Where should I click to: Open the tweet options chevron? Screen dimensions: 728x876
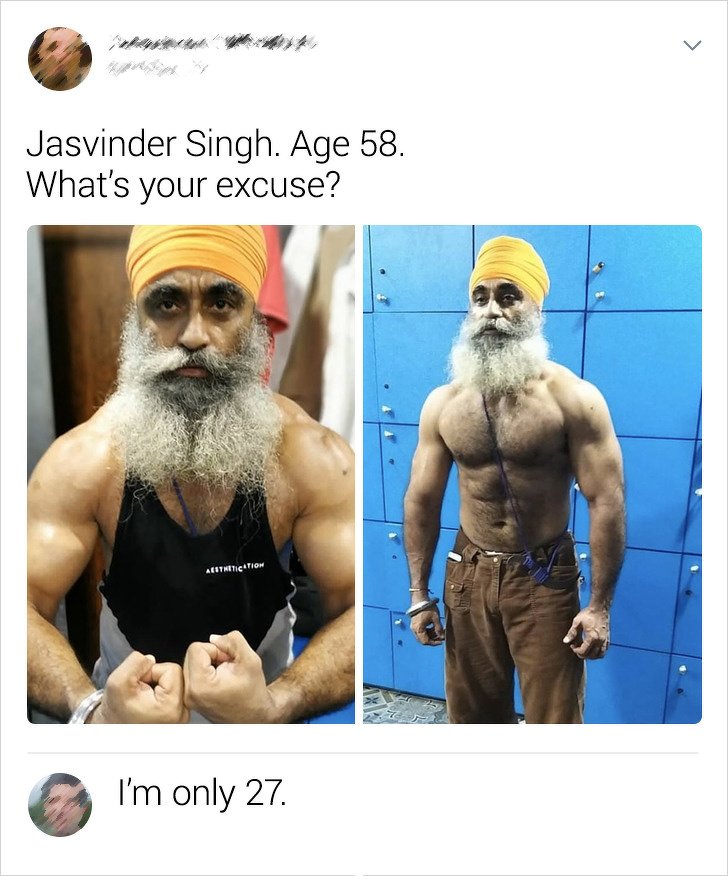[x=690, y=46]
